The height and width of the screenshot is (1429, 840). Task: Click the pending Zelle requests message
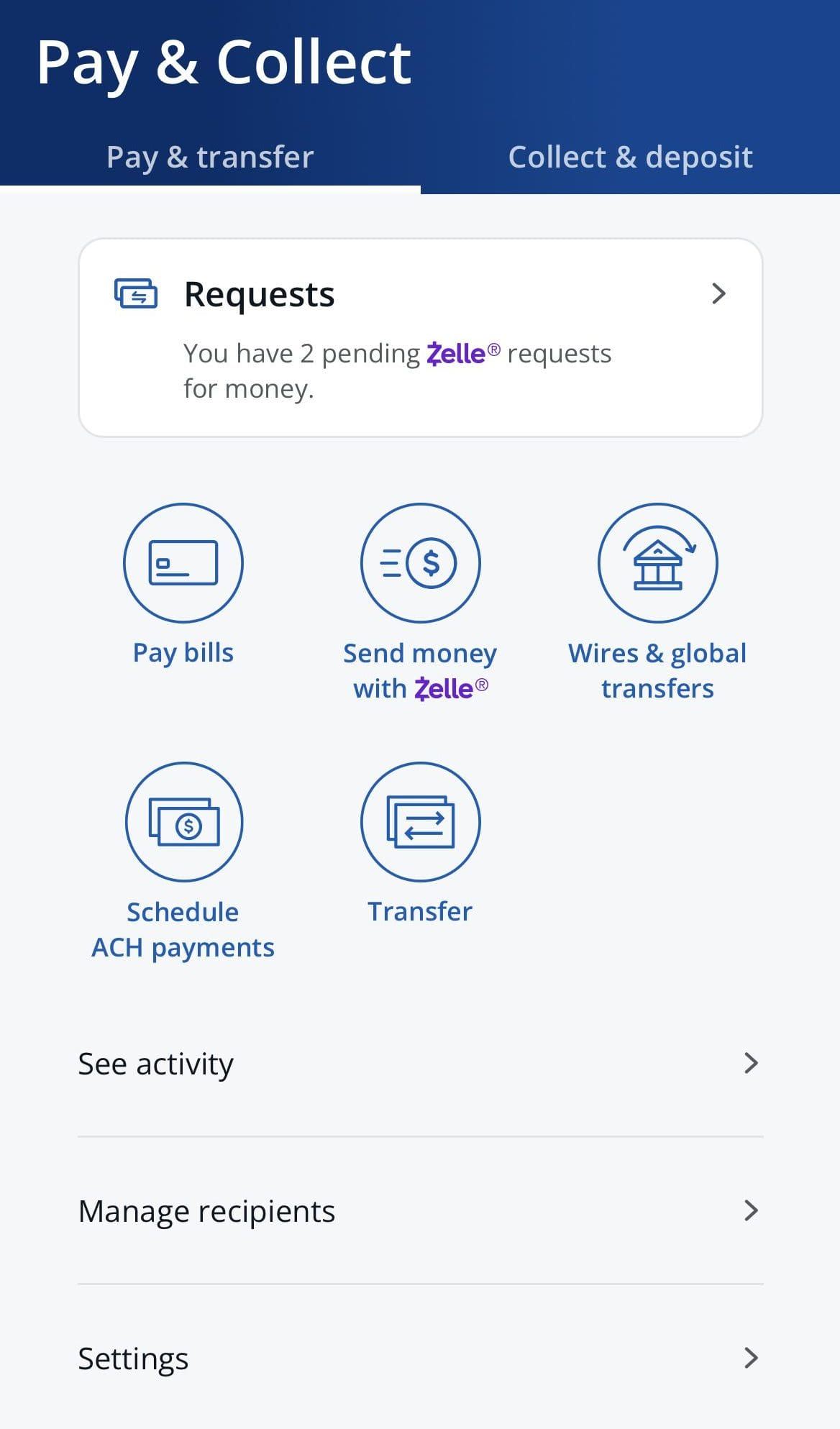coord(397,369)
